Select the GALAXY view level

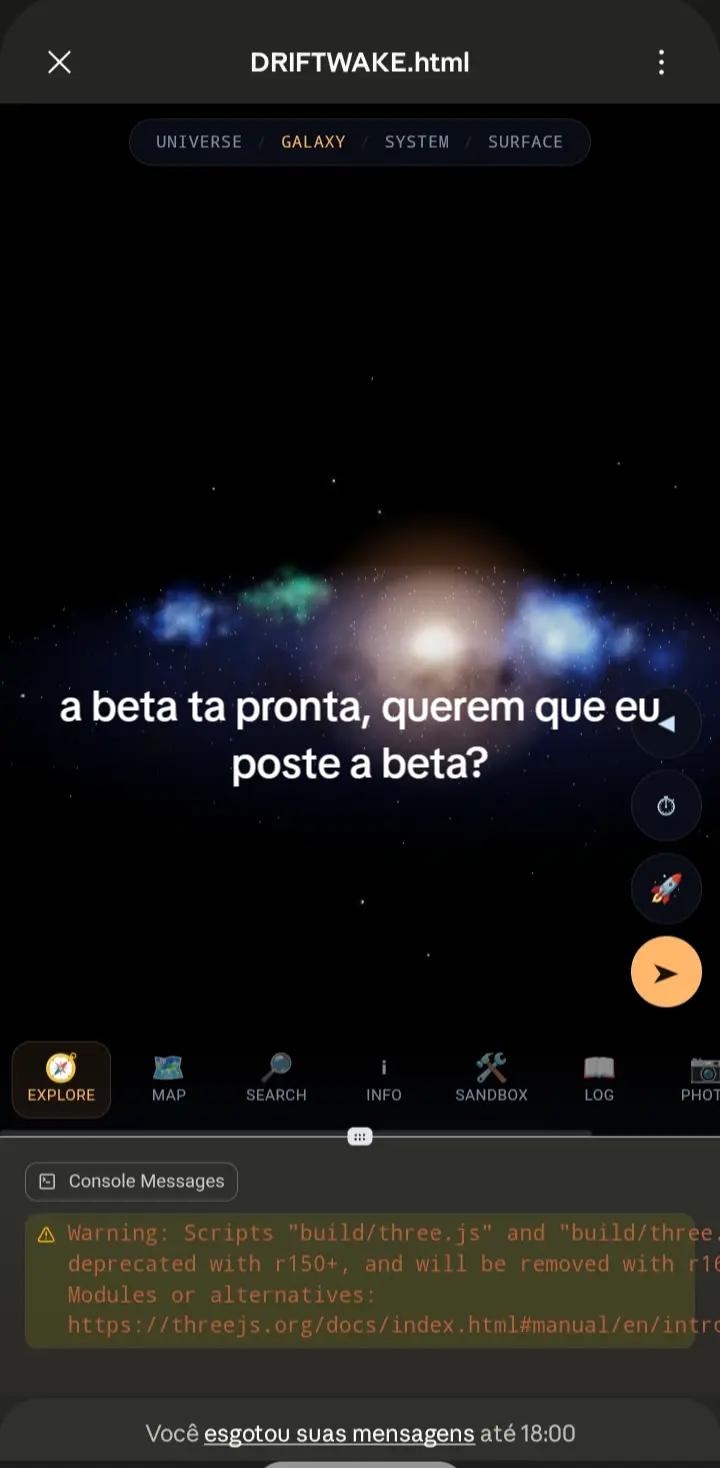(x=313, y=142)
